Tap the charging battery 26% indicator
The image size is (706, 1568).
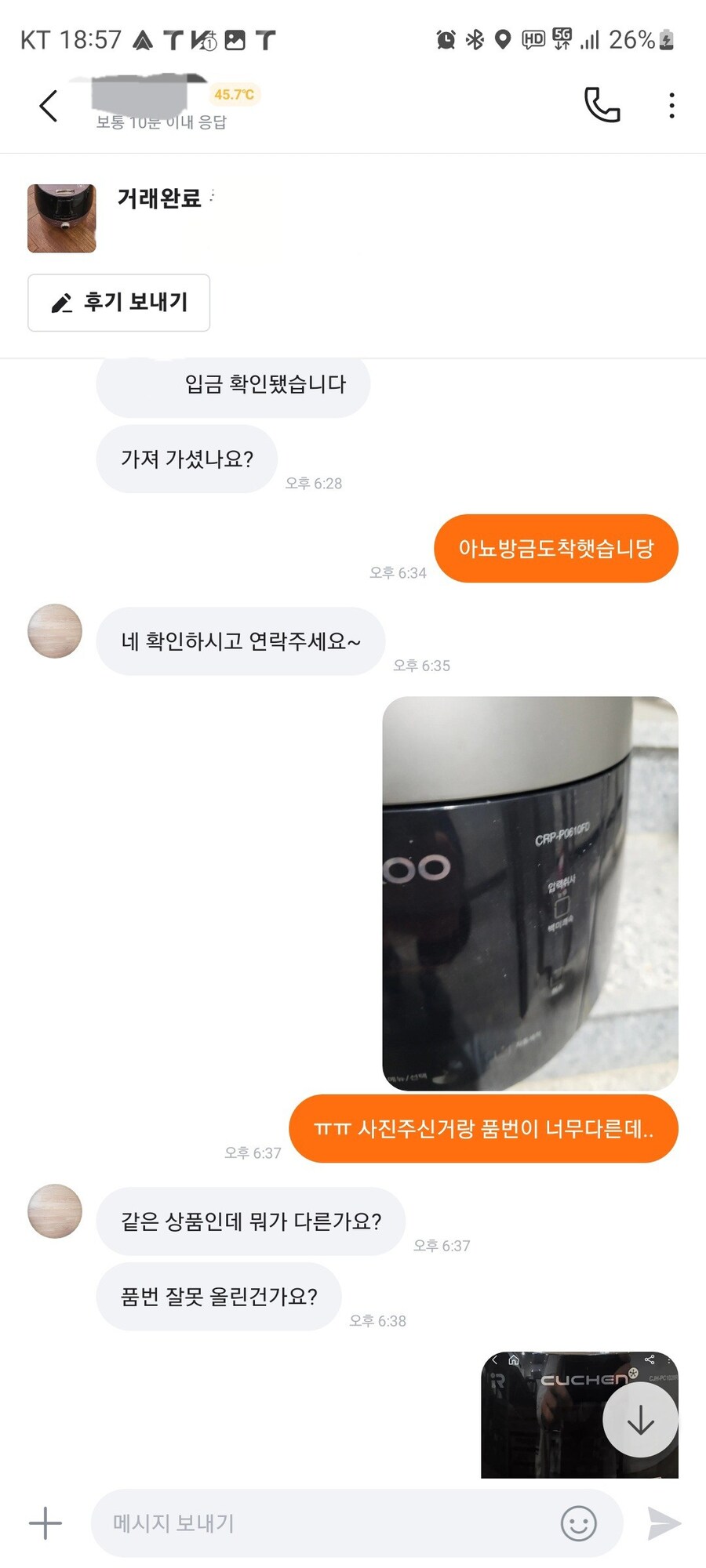(x=643, y=38)
